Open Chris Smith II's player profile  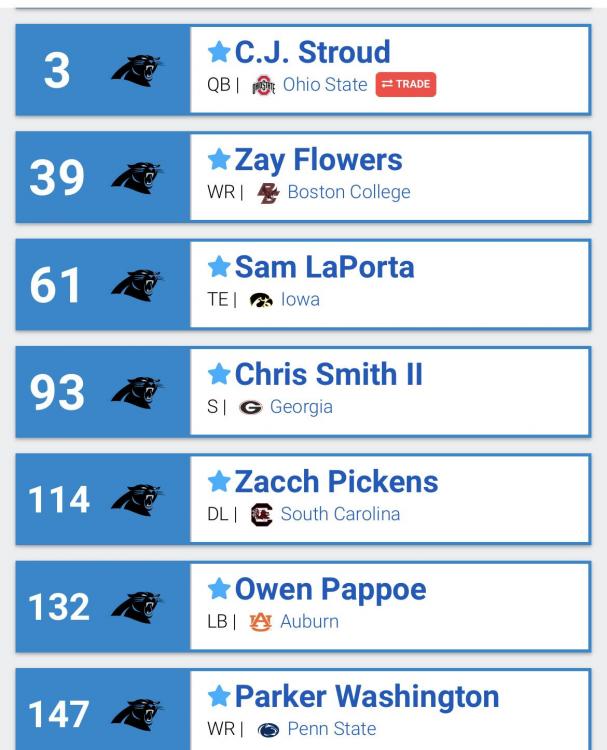click(x=328, y=374)
